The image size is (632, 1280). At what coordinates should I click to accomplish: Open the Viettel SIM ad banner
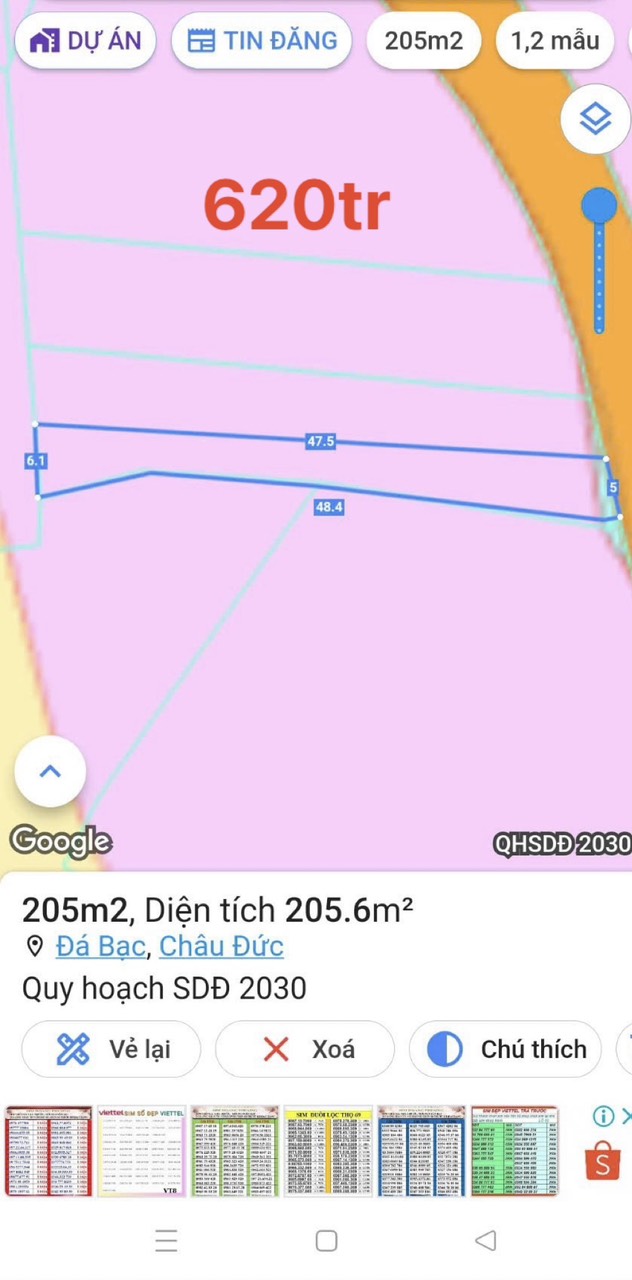(x=280, y=1152)
